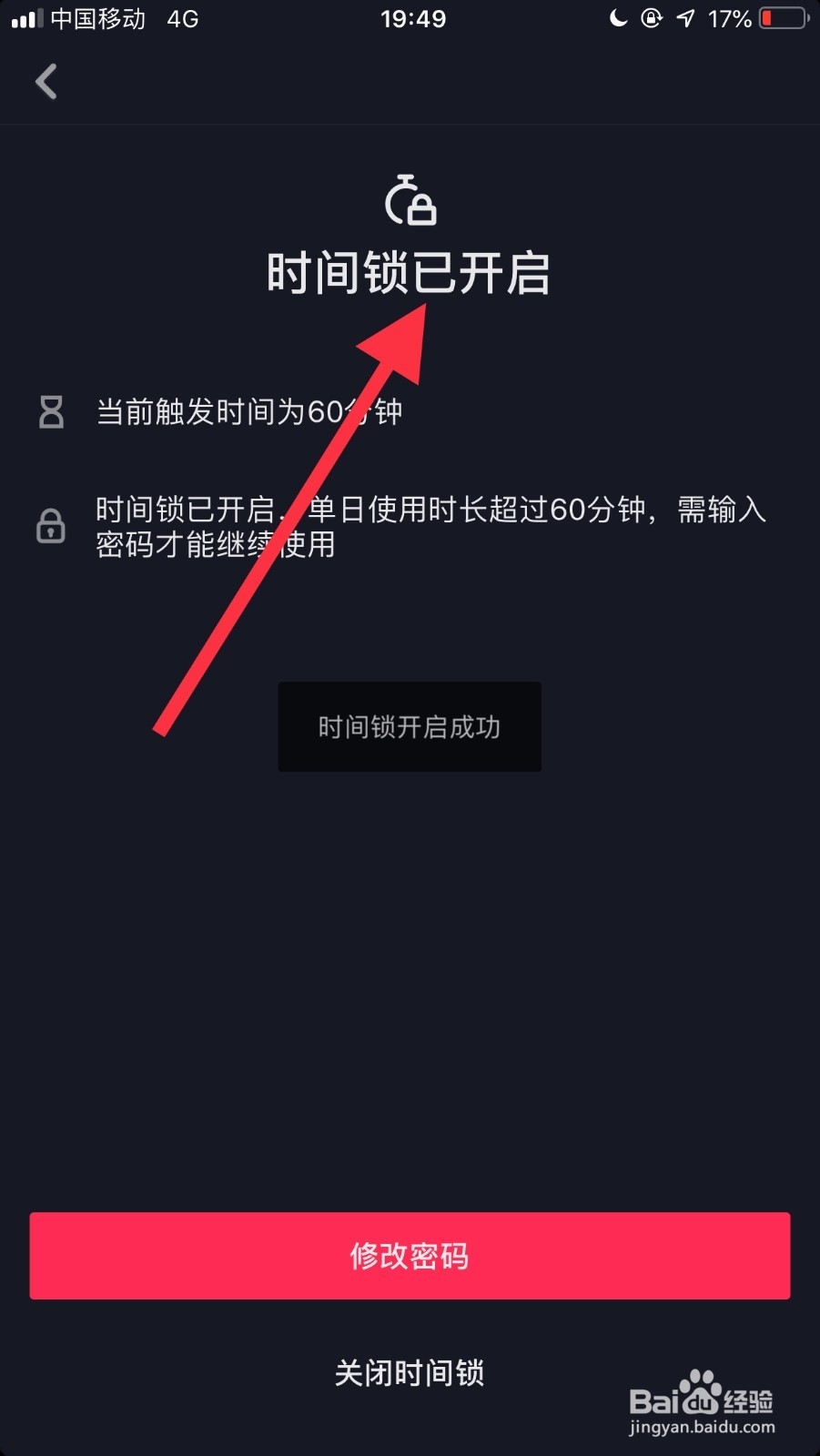820x1456 pixels.
Task: Tap the 4G network label
Action: 180,18
